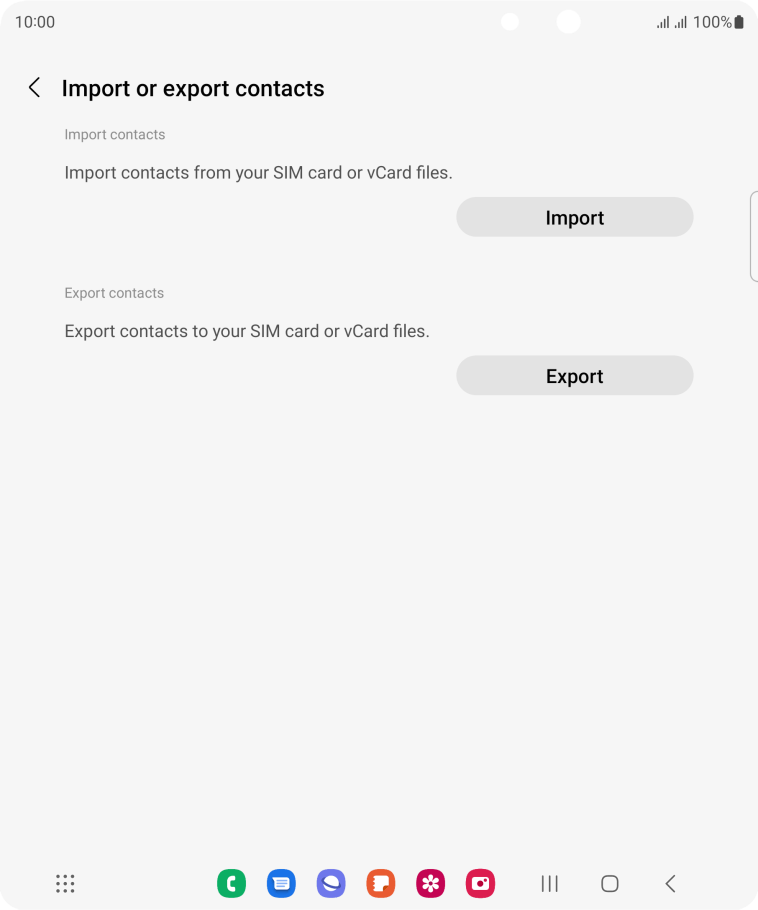Open the app drawer grid
This screenshot has height=910, width=758.
pyautogui.click(x=65, y=883)
